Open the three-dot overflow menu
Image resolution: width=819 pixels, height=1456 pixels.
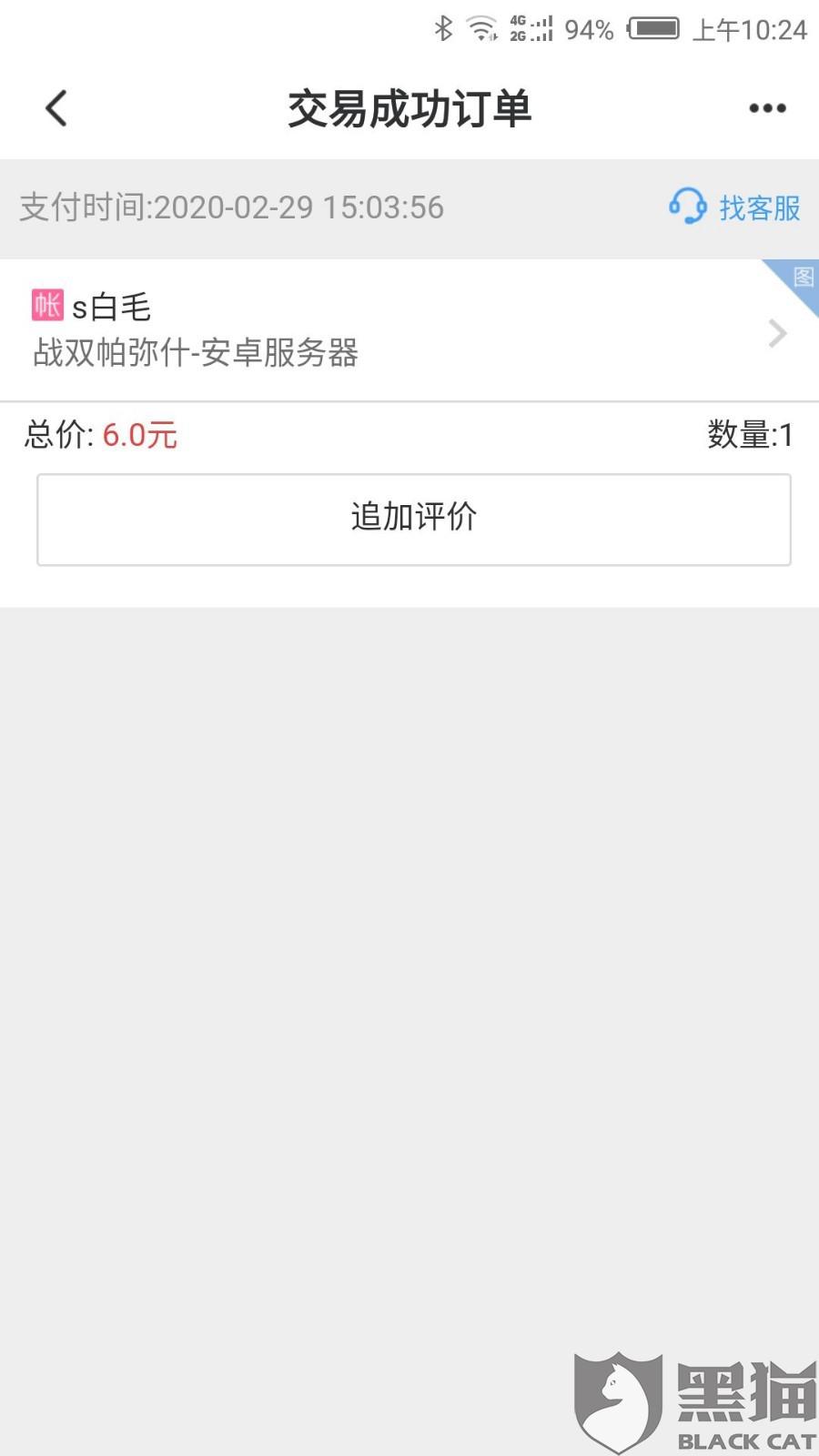coord(767,108)
